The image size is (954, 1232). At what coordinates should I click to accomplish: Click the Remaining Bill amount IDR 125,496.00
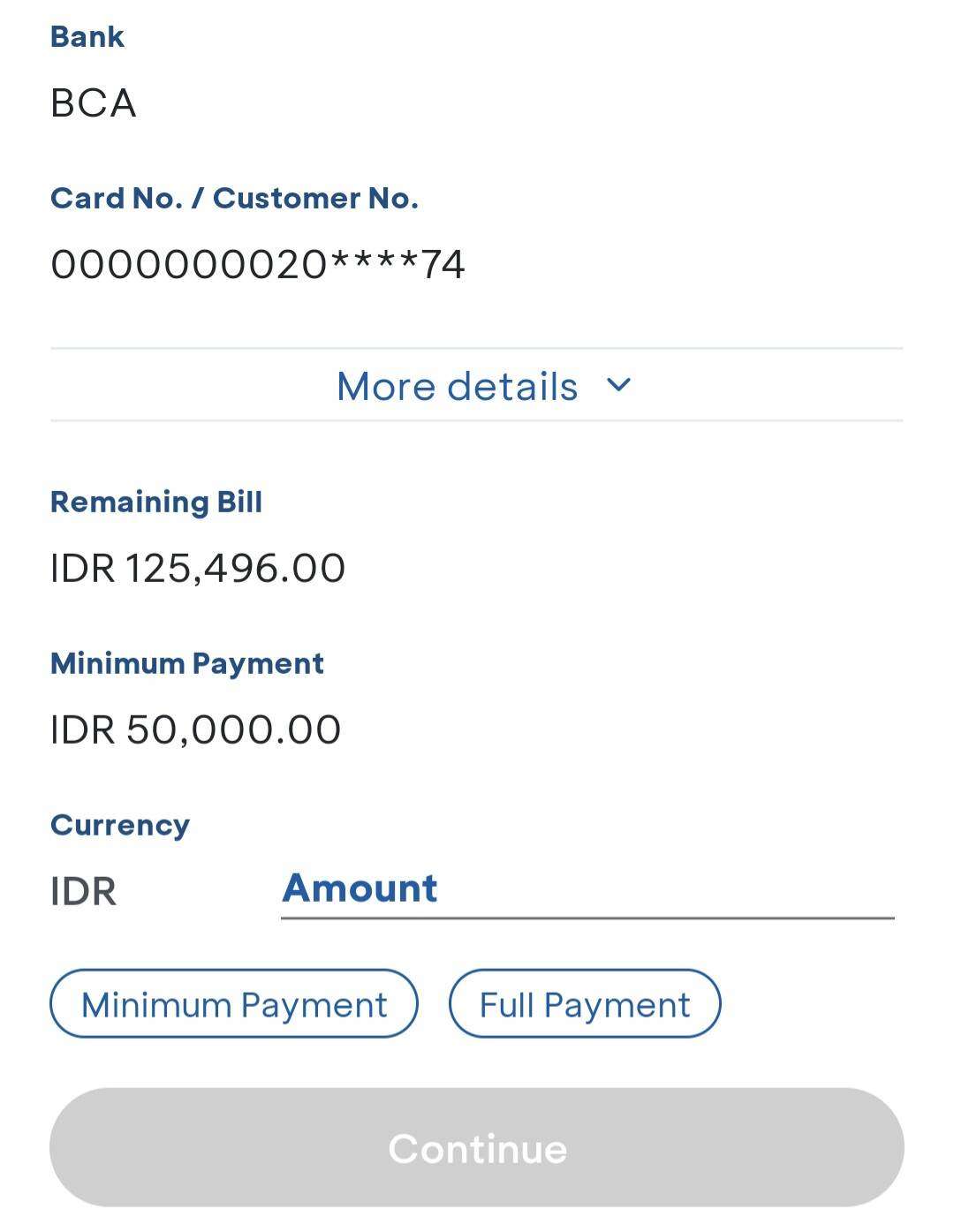[198, 569]
